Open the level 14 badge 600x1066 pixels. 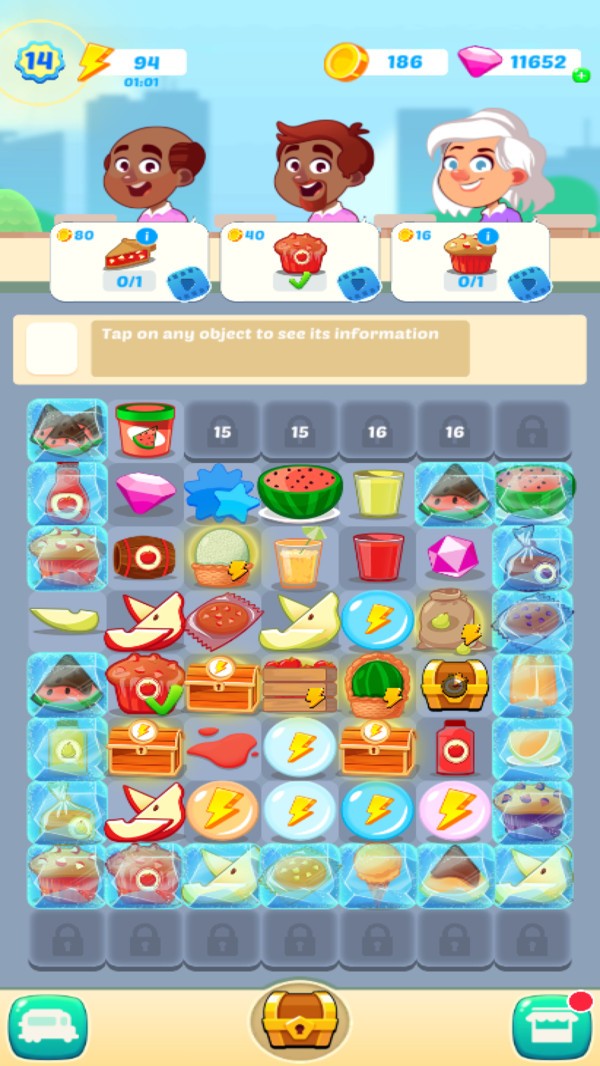point(39,62)
